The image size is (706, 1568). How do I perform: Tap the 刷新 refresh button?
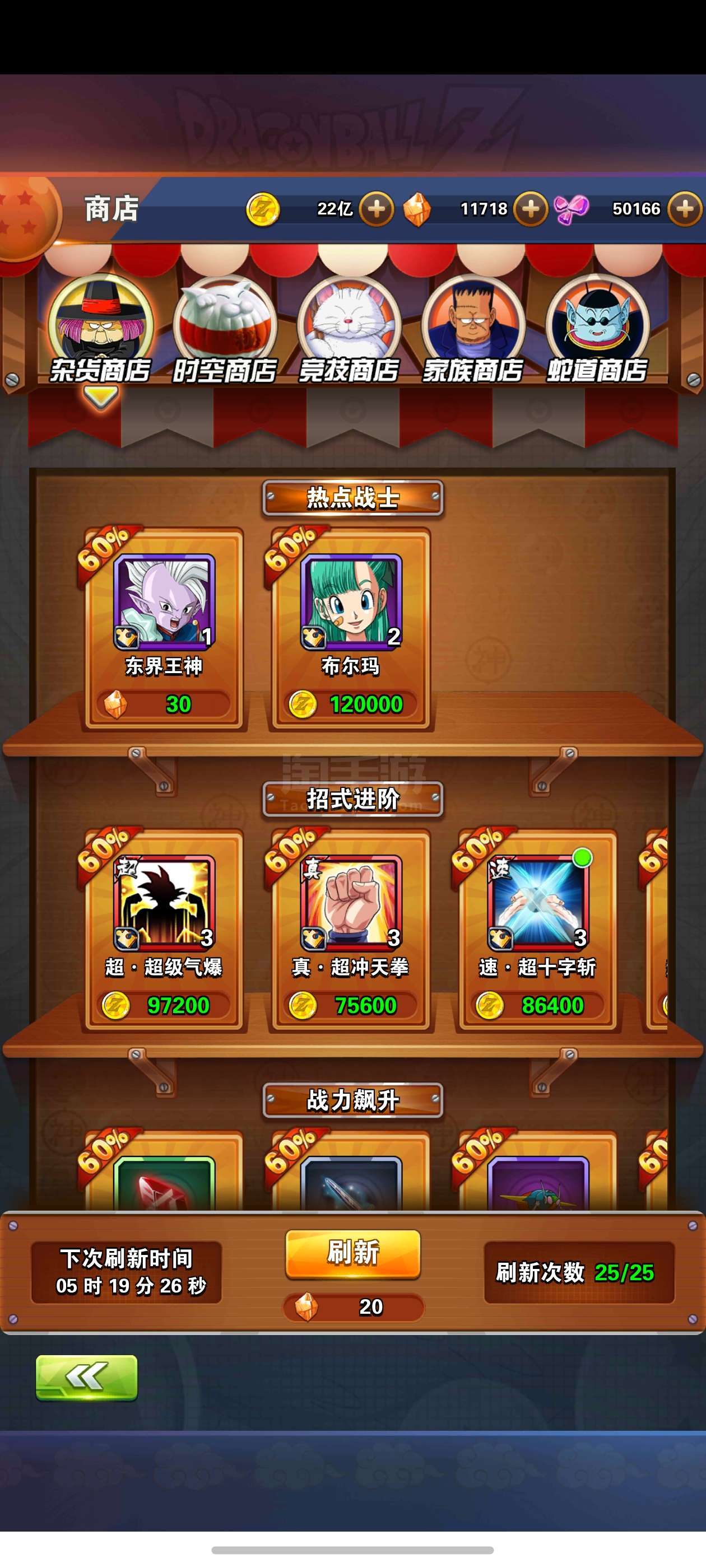click(x=352, y=1253)
